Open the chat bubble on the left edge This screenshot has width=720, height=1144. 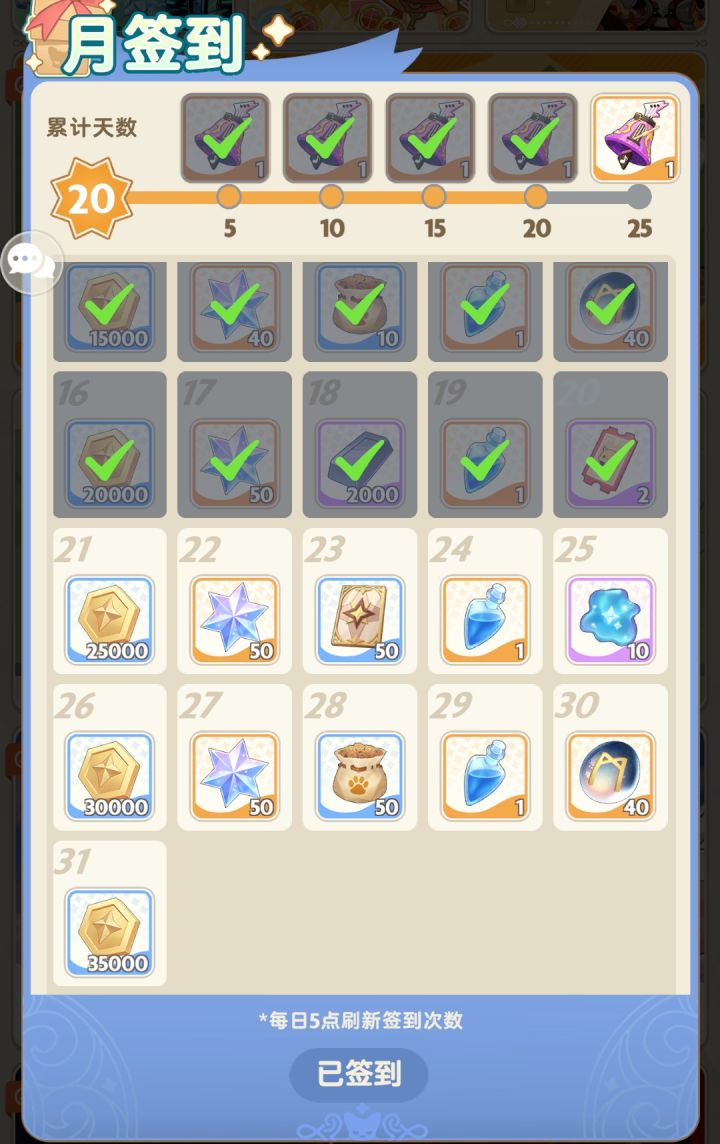coord(33,265)
